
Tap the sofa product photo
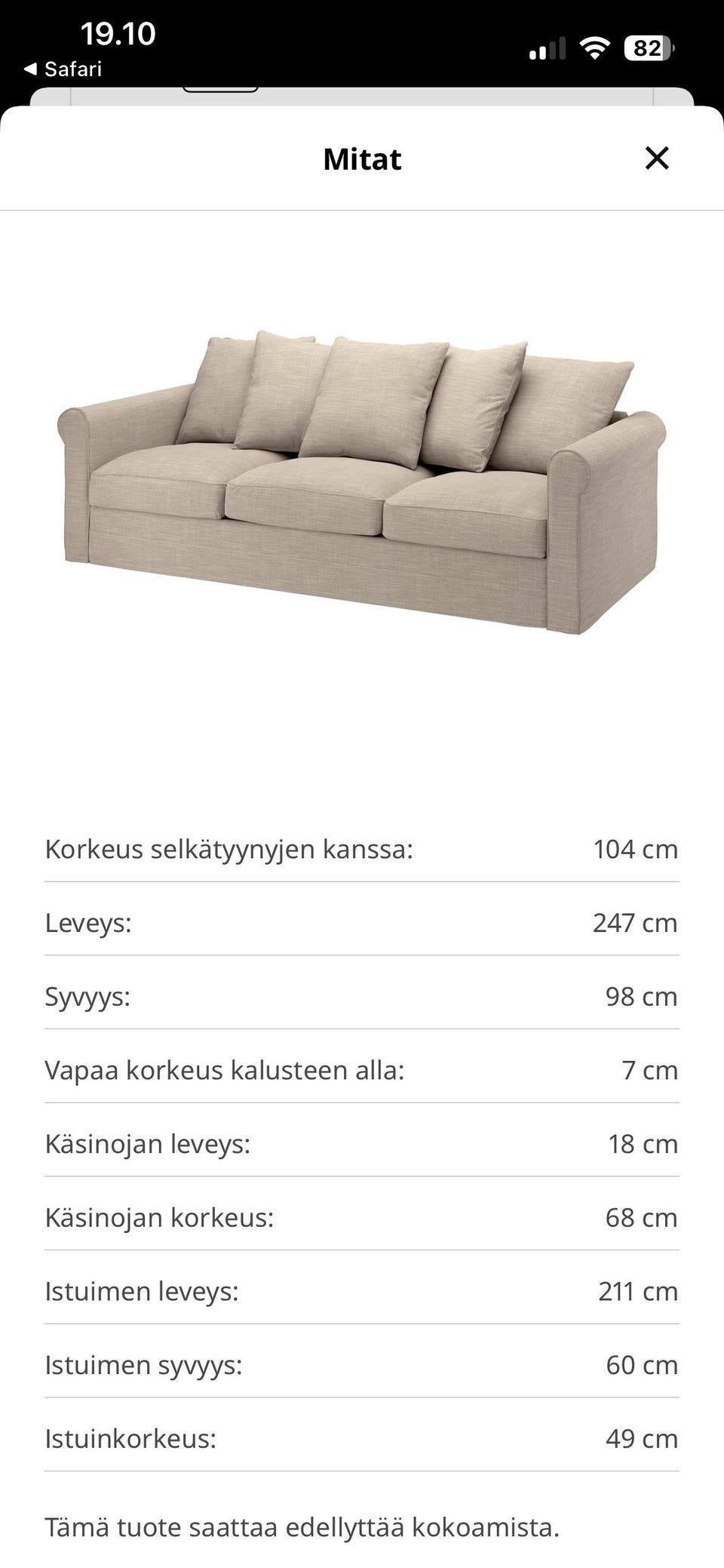[362, 483]
